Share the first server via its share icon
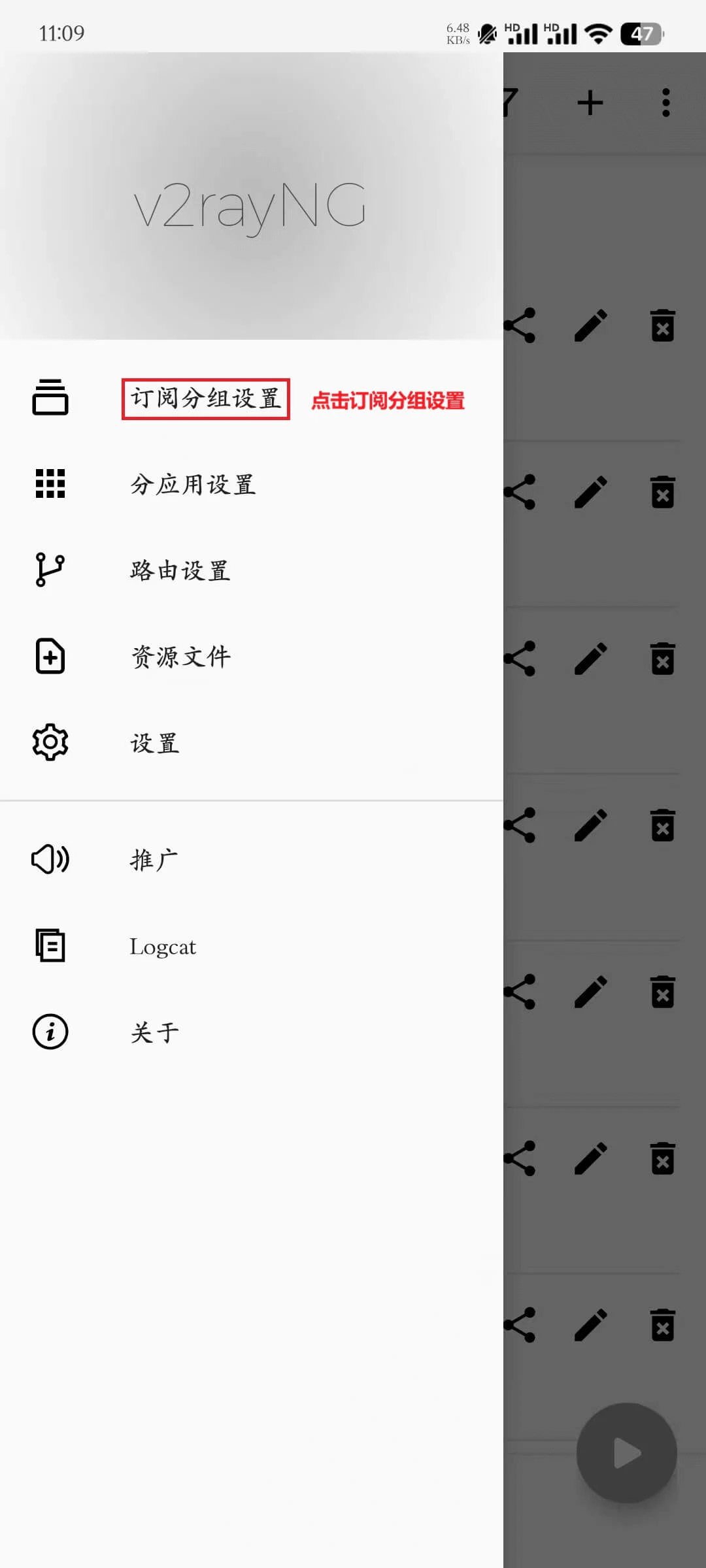 pos(520,327)
